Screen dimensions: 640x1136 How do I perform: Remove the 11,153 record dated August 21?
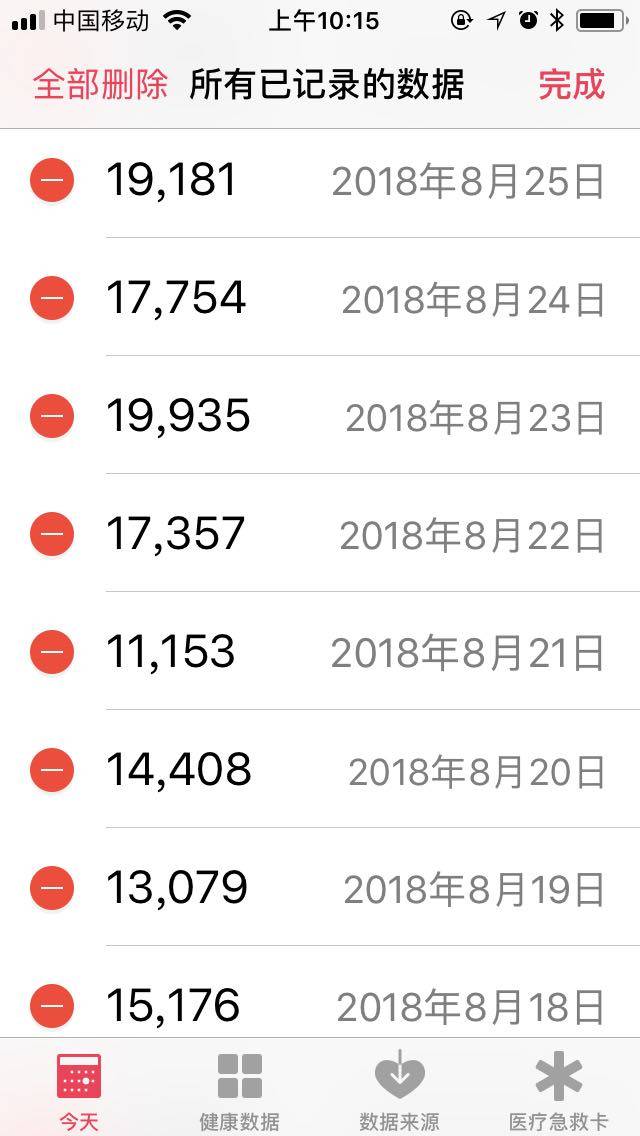pos(52,652)
